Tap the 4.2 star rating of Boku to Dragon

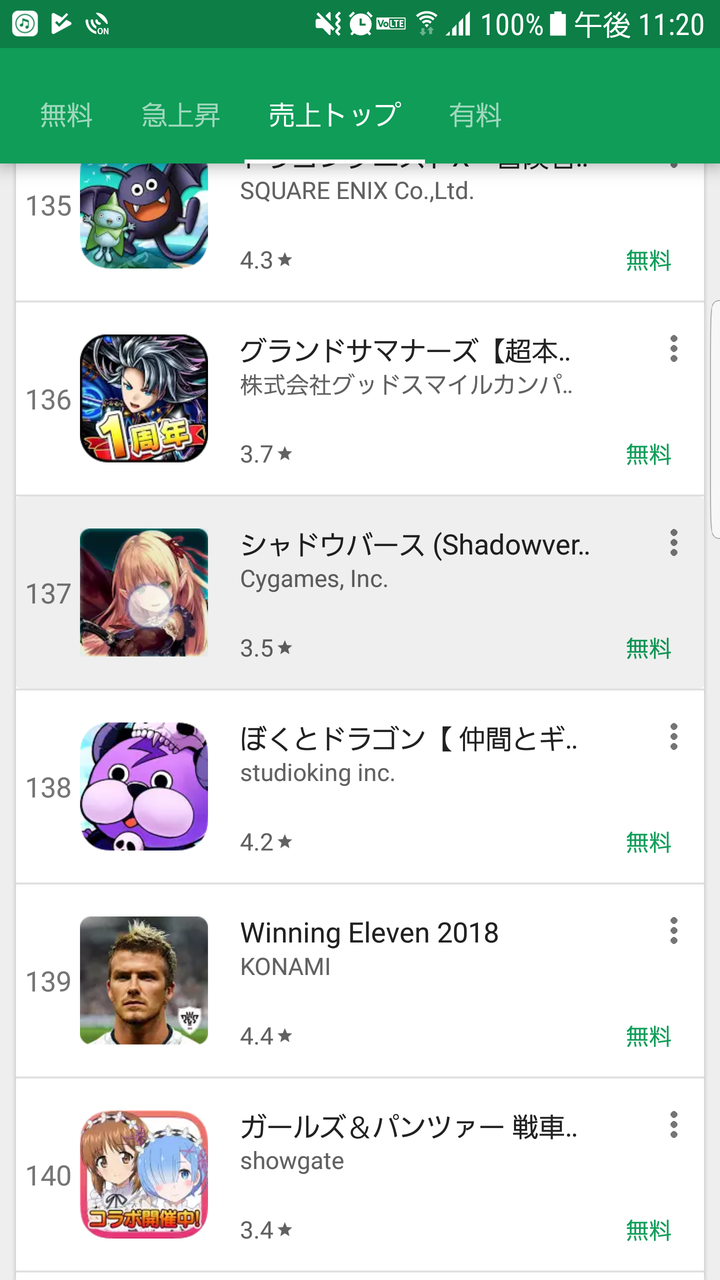click(x=264, y=842)
